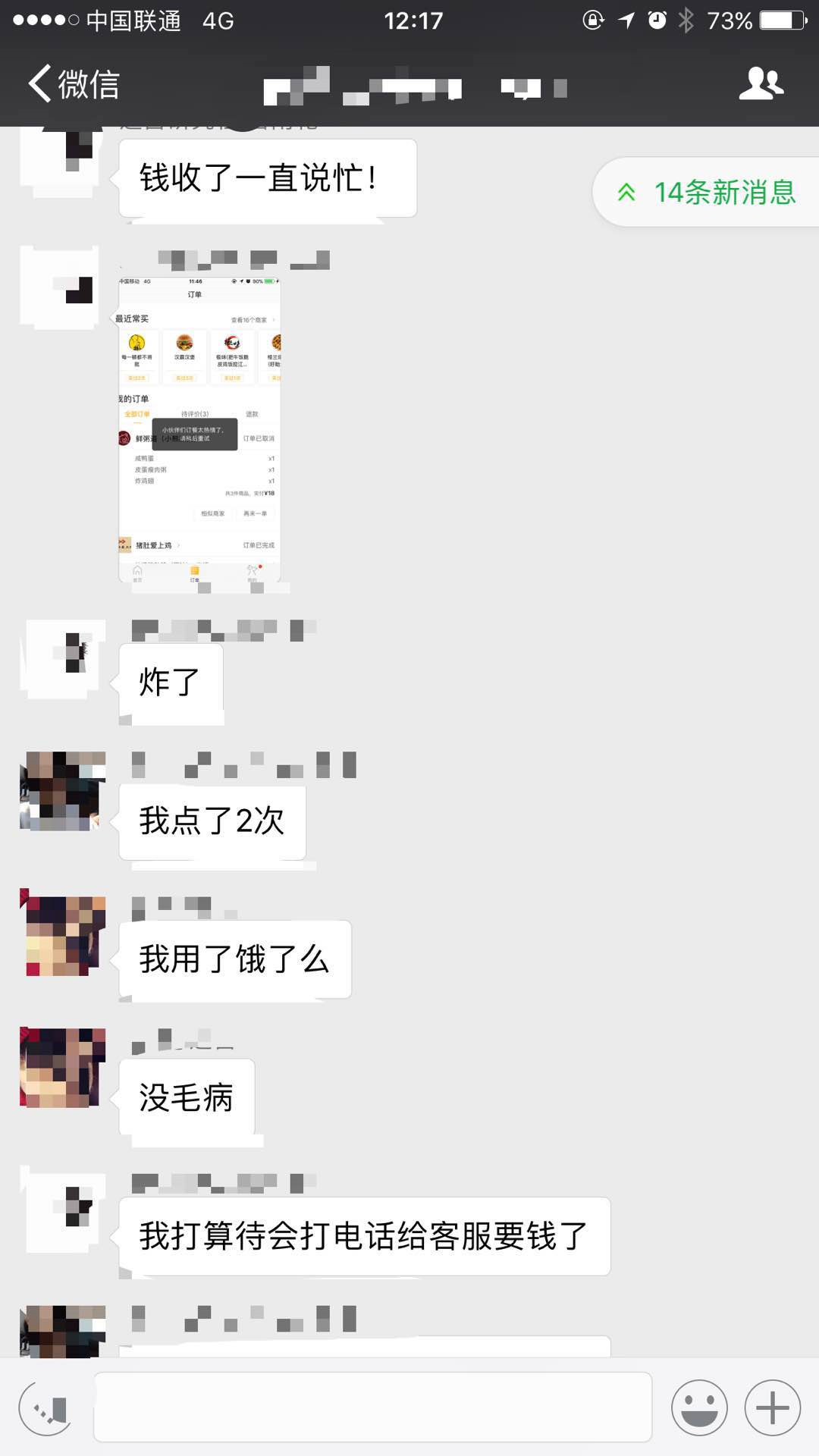
Task: Tap the message text input field
Action: click(x=372, y=1407)
